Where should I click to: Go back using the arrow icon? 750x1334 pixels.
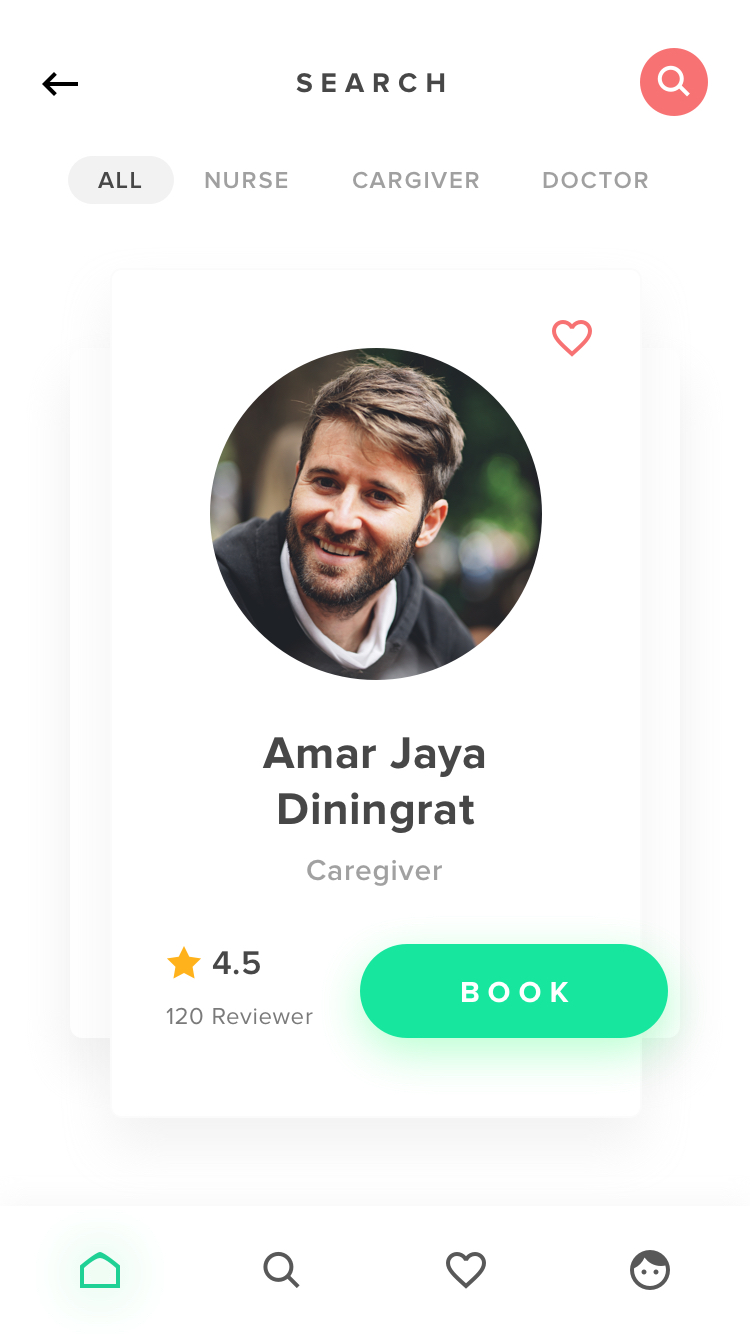point(60,84)
